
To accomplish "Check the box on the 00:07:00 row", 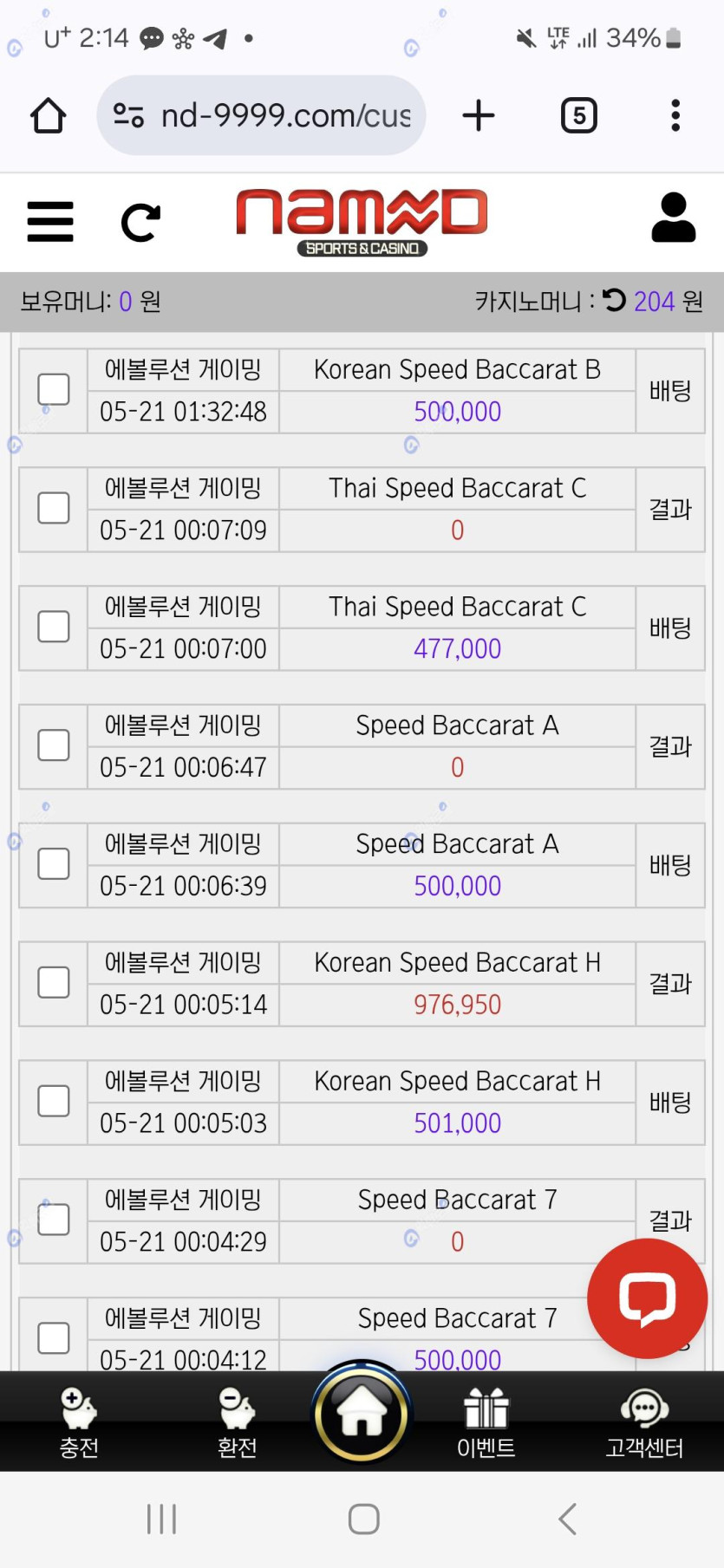I will [54, 627].
